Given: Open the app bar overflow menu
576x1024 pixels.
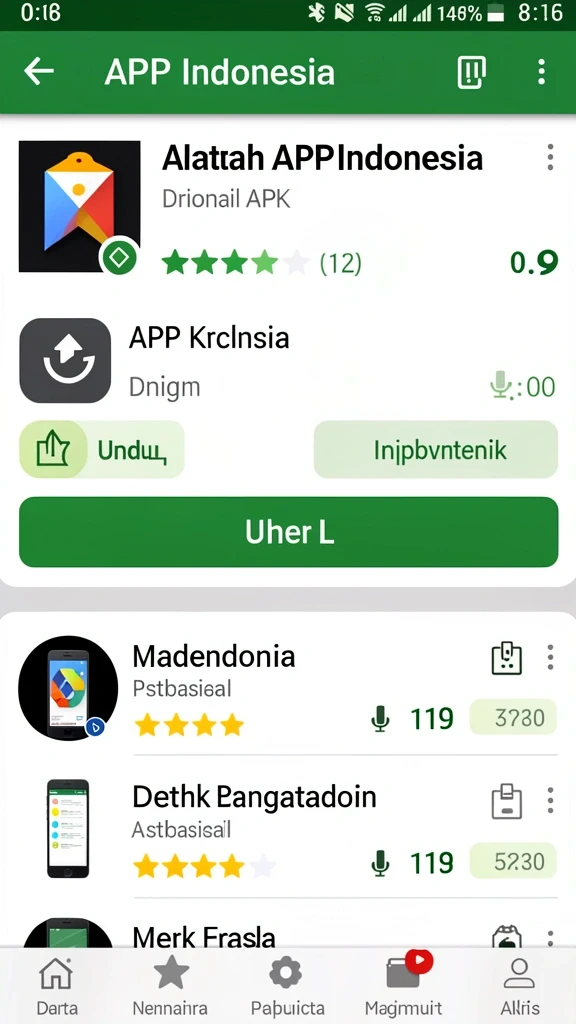Looking at the screenshot, I should point(541,72).
